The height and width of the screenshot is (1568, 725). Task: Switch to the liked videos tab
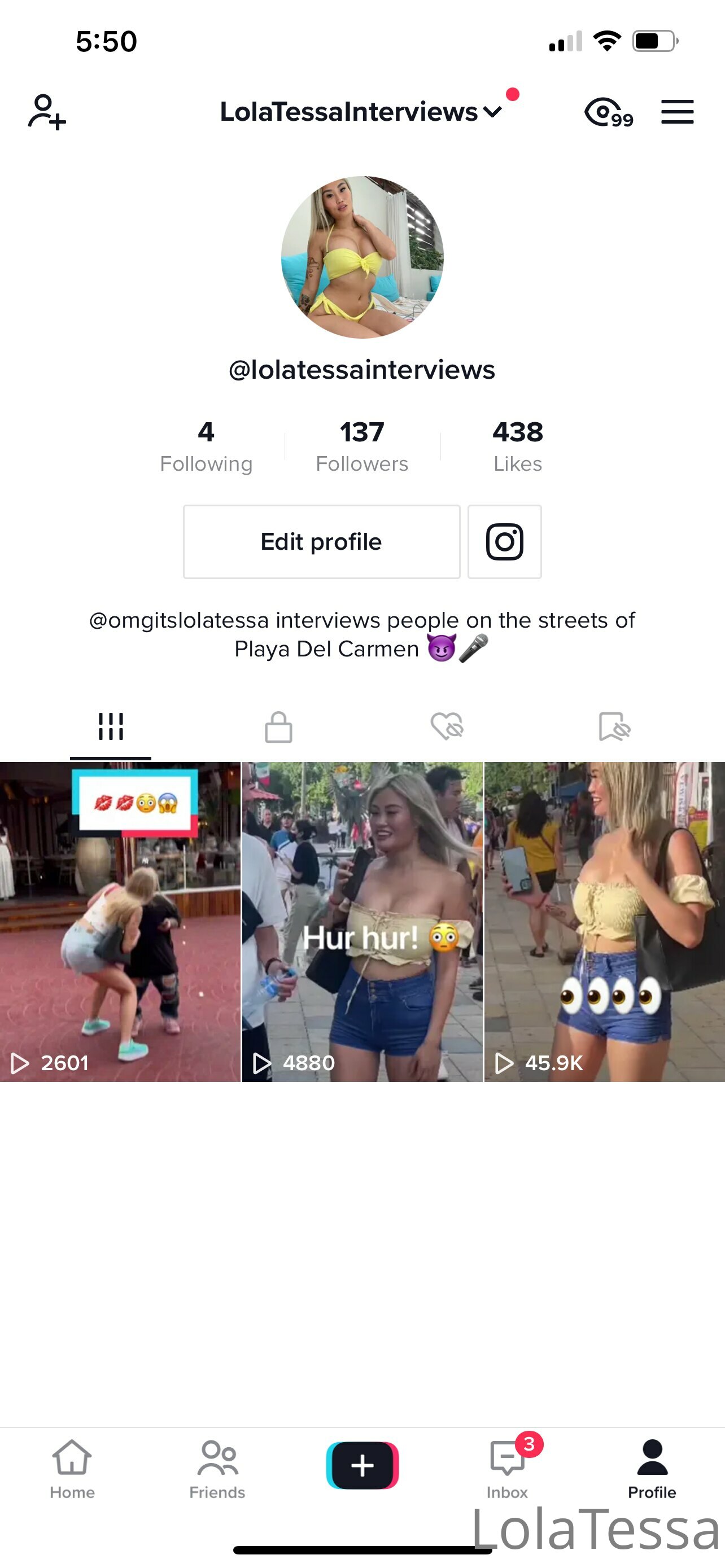(447, 727)
